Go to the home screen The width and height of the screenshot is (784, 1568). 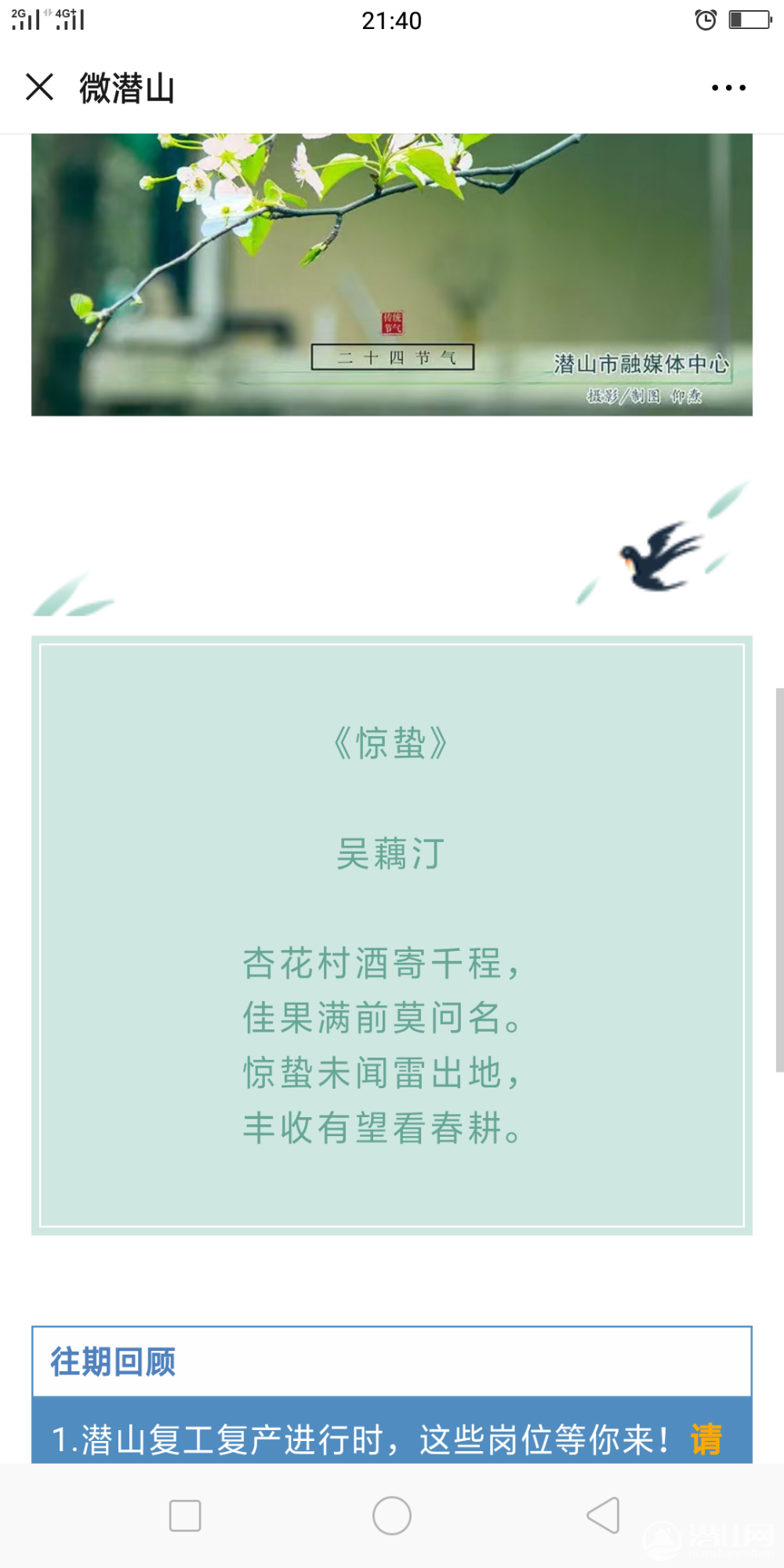pyautogui.click(x=392, y=1515)
